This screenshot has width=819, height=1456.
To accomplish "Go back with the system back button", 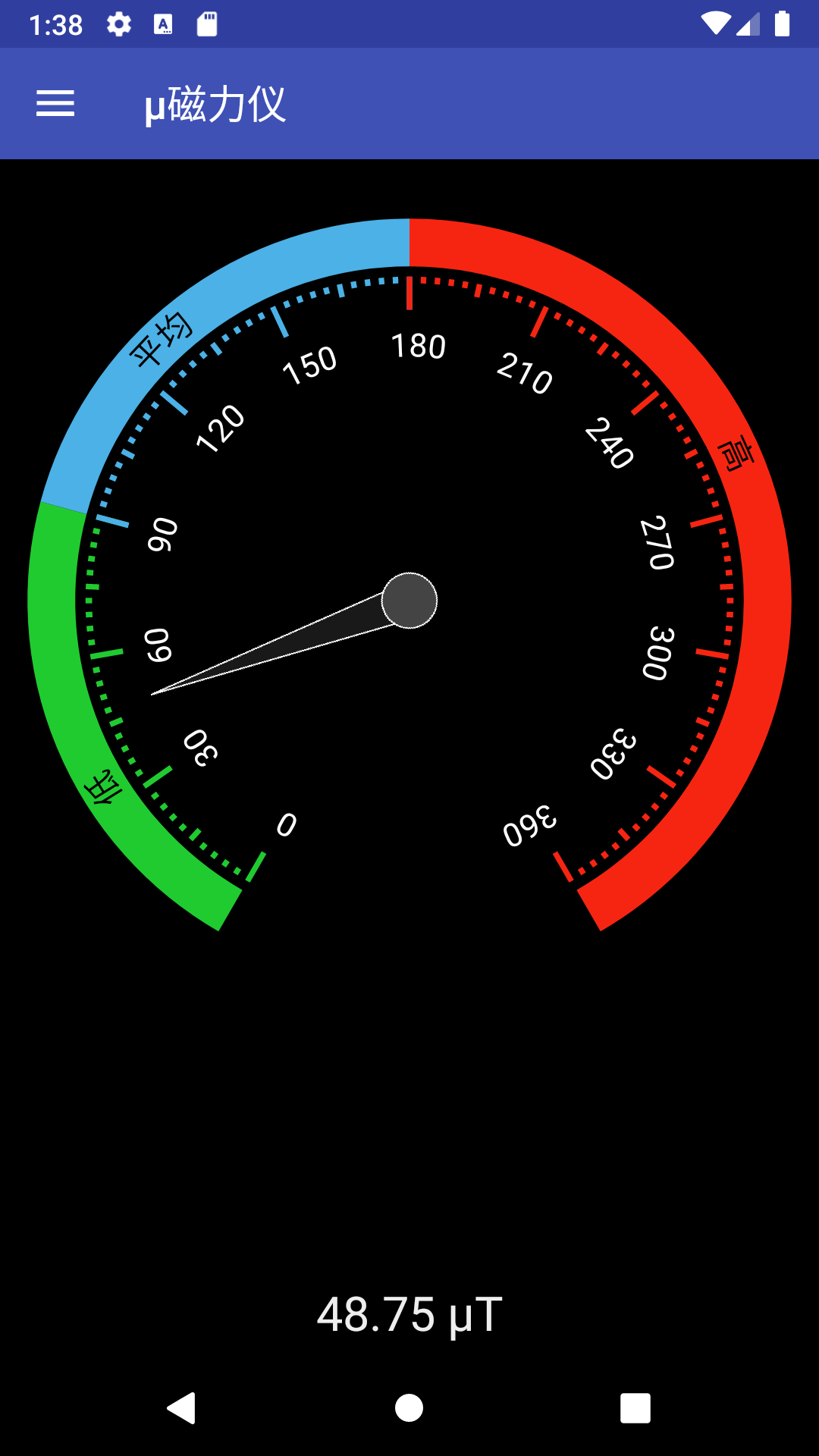I will coord(182,1408).
